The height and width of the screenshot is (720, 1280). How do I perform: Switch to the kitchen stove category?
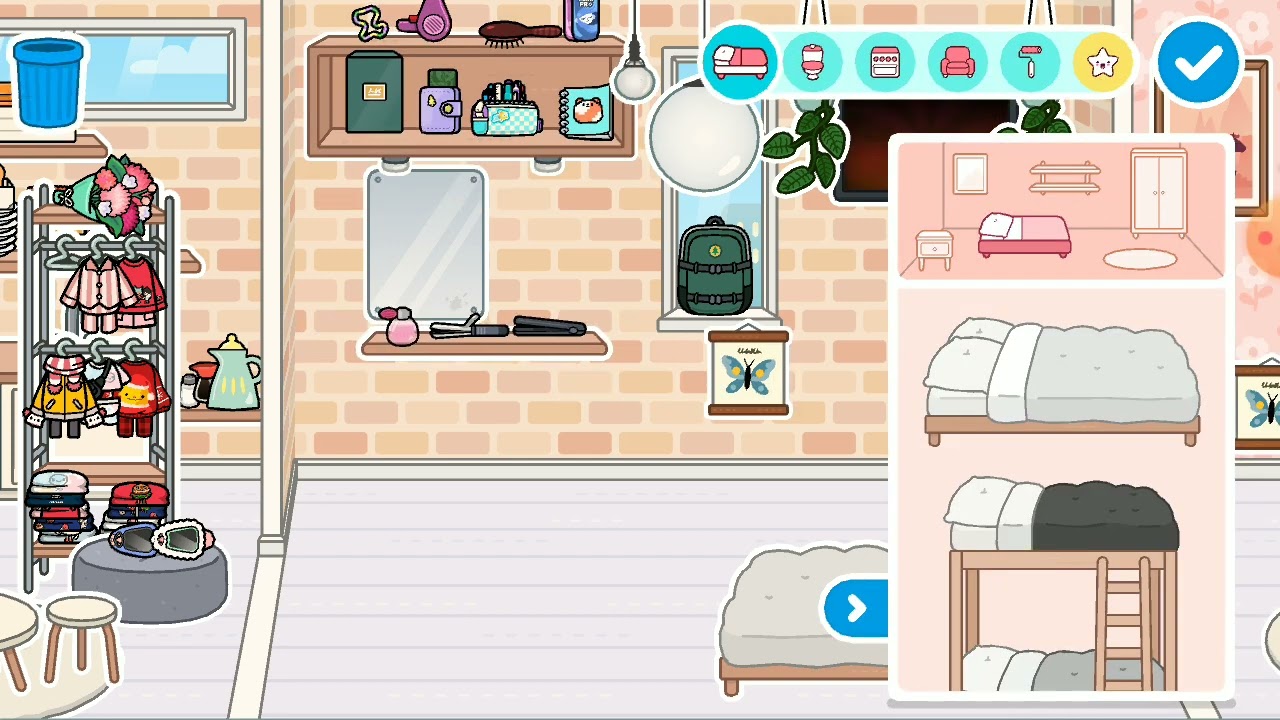(885, 63)
